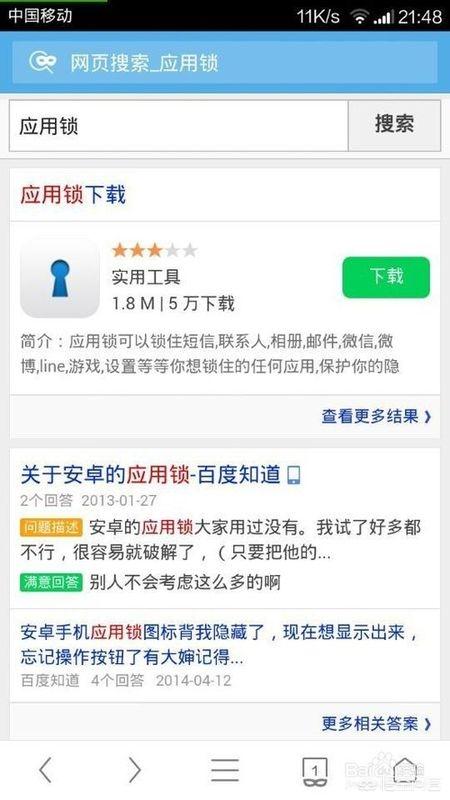Go to the browser home page
Screen dimensions: 450x800
tap(405, 769)
